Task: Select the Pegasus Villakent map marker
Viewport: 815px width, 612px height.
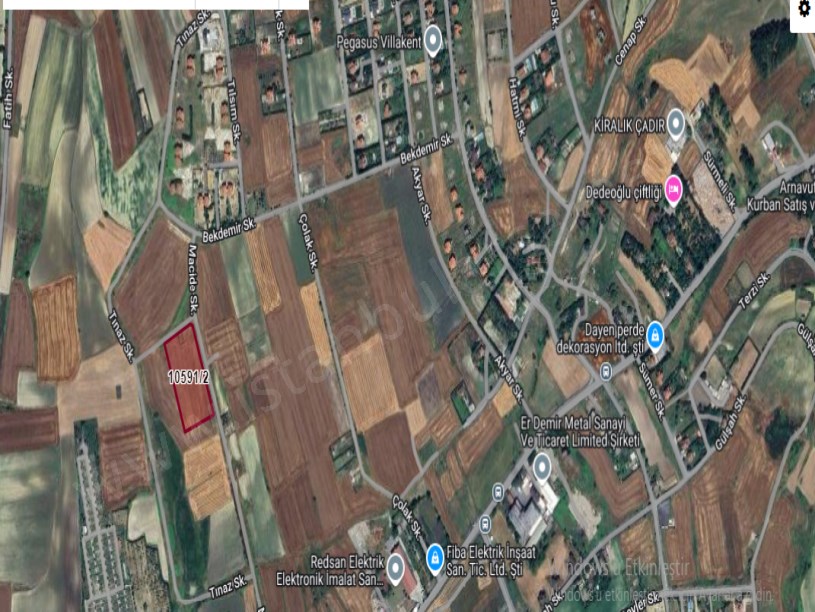Action: coord(433,40)
